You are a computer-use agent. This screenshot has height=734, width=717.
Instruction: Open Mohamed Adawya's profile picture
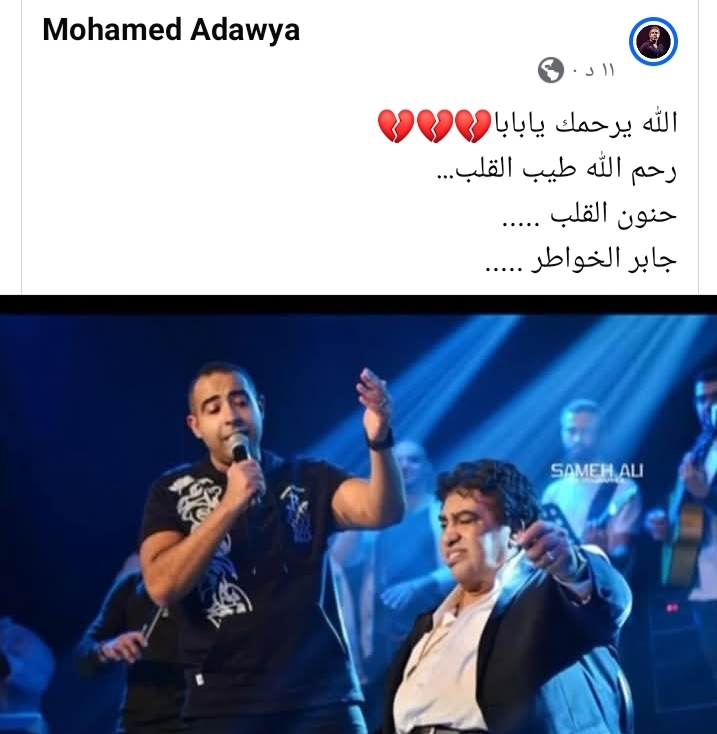coord(655,41)
